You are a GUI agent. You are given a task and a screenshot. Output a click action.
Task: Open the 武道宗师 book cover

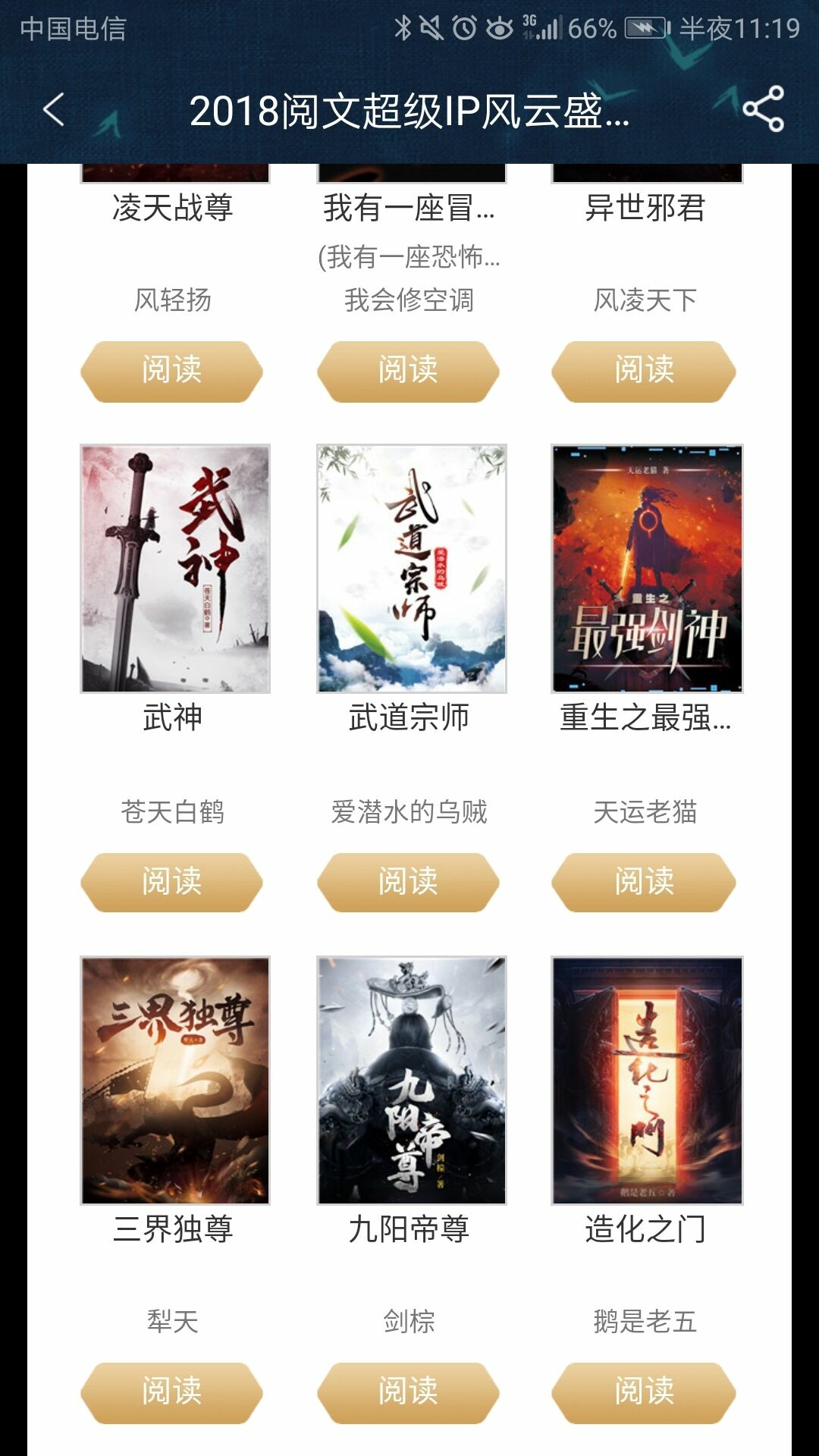(x=411, y=568)
